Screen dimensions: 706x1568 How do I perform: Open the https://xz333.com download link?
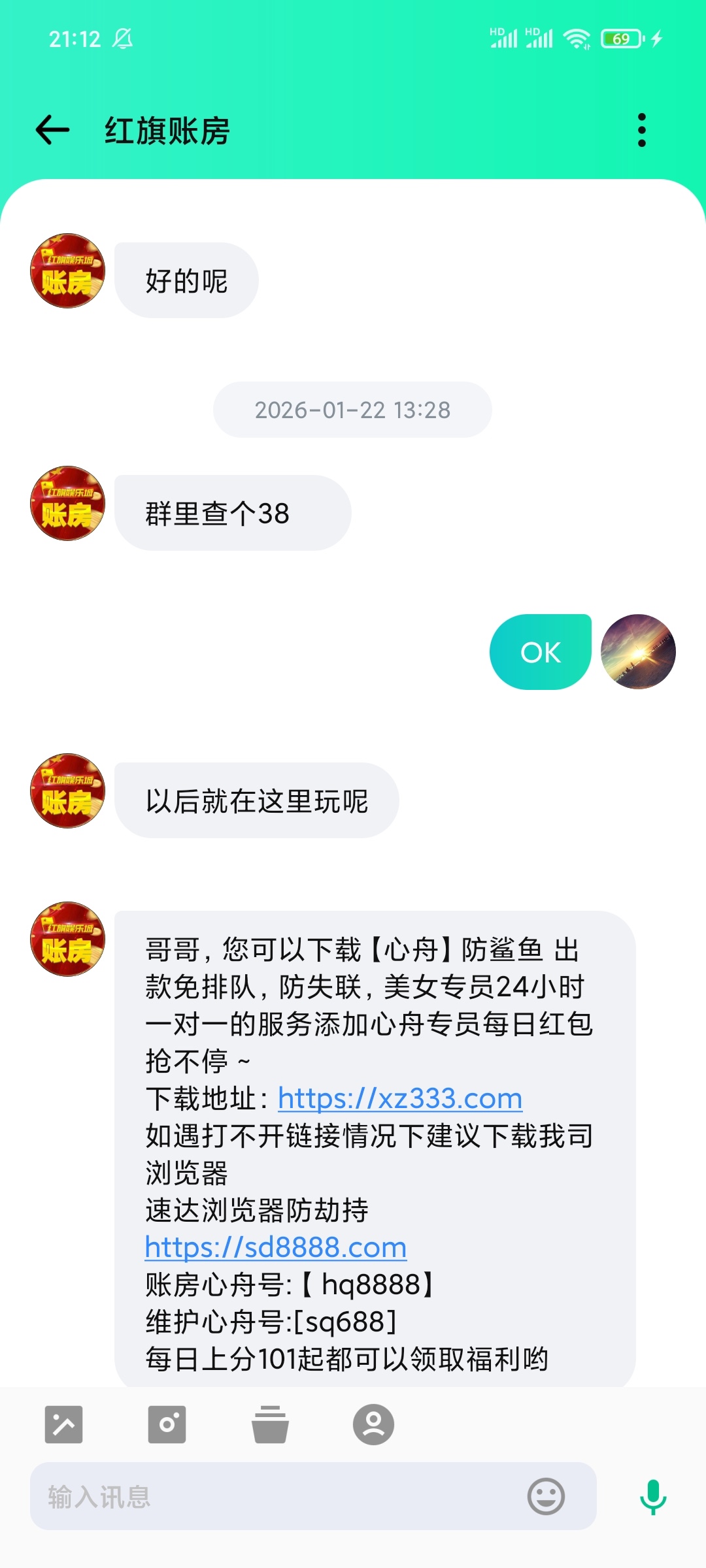tap(399, 1099)
